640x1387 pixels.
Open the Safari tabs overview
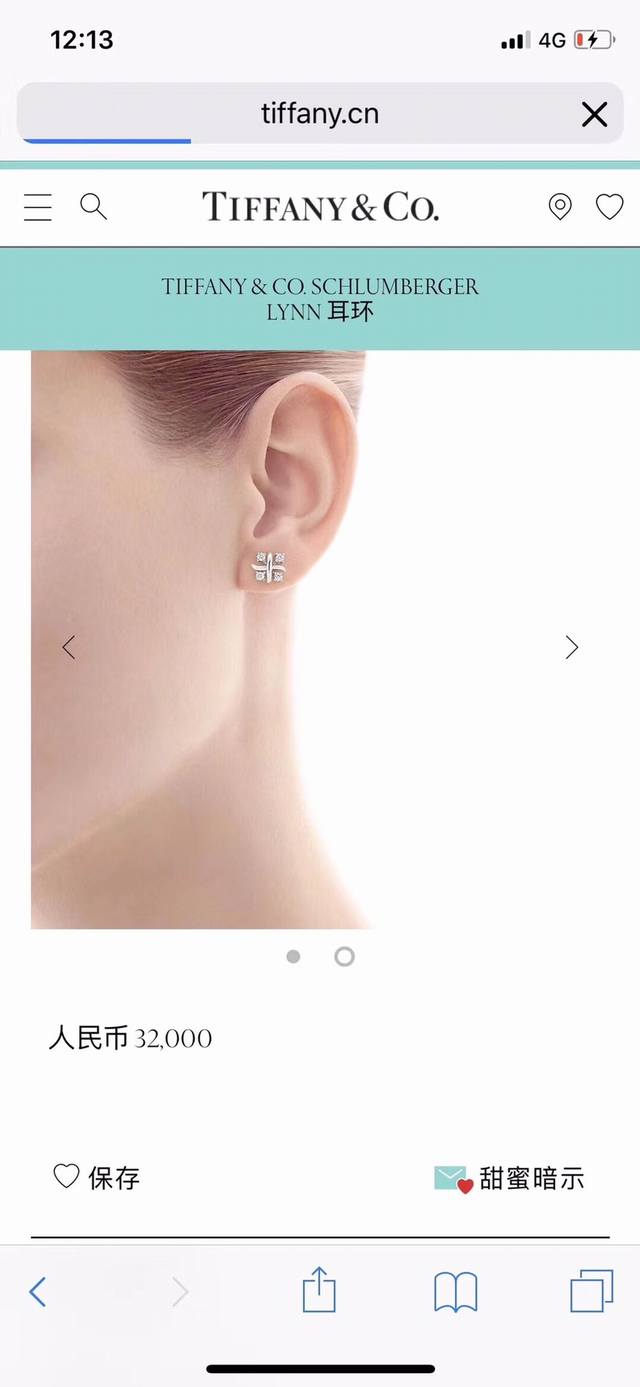(x=591, y=1292)
